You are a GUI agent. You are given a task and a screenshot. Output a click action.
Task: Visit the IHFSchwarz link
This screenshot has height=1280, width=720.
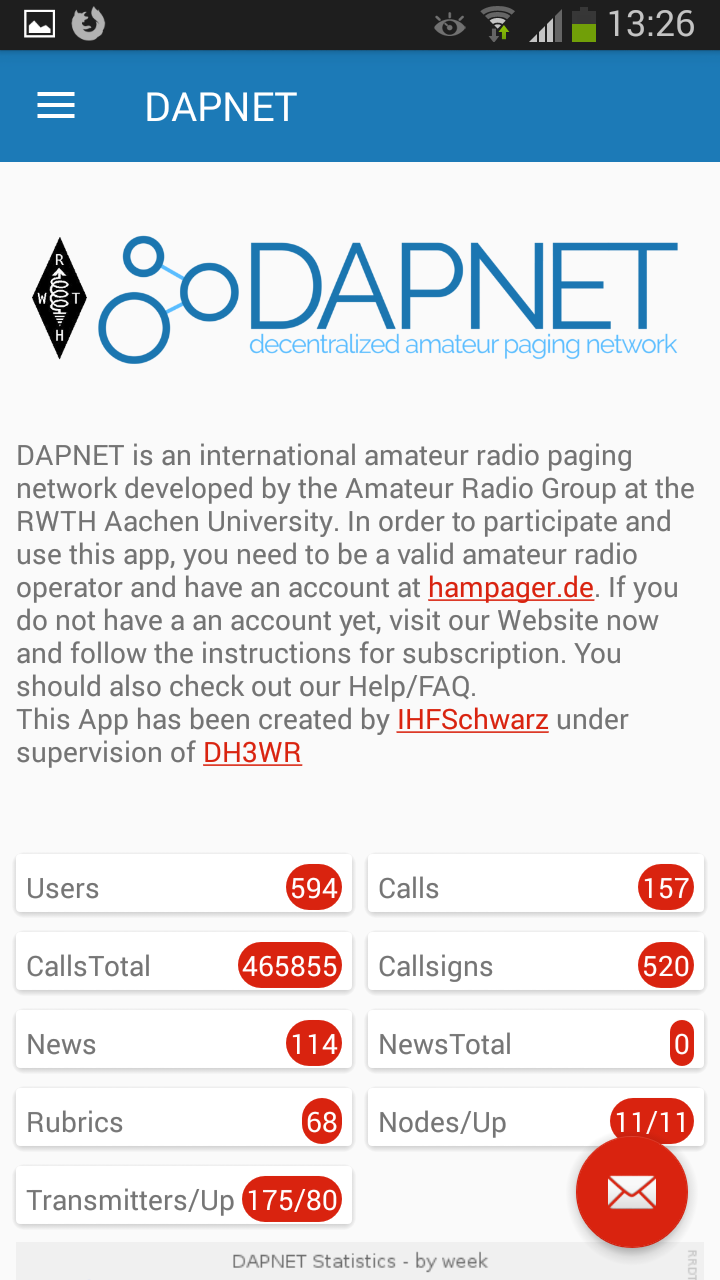472,719
